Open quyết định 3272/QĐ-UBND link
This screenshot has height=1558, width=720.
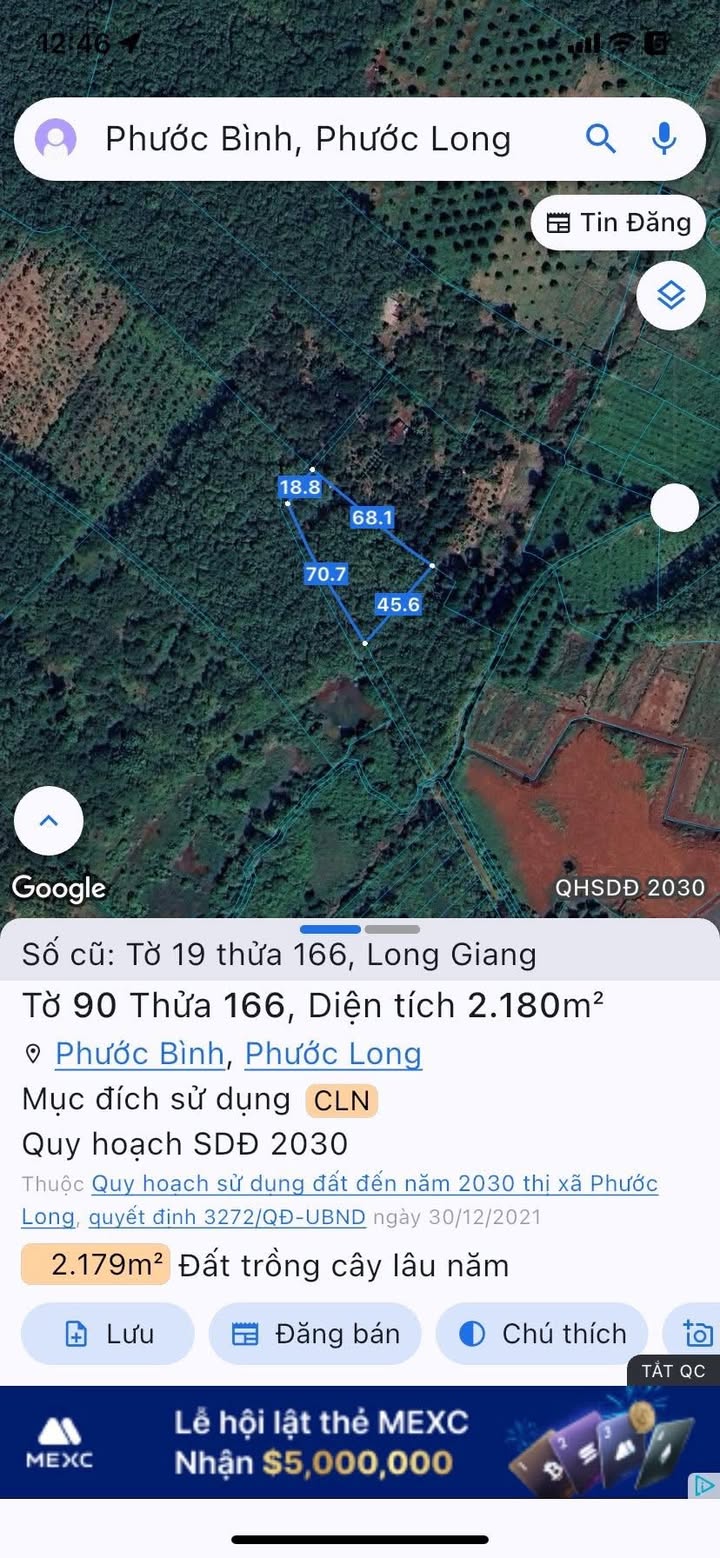tap(228, 1217)
